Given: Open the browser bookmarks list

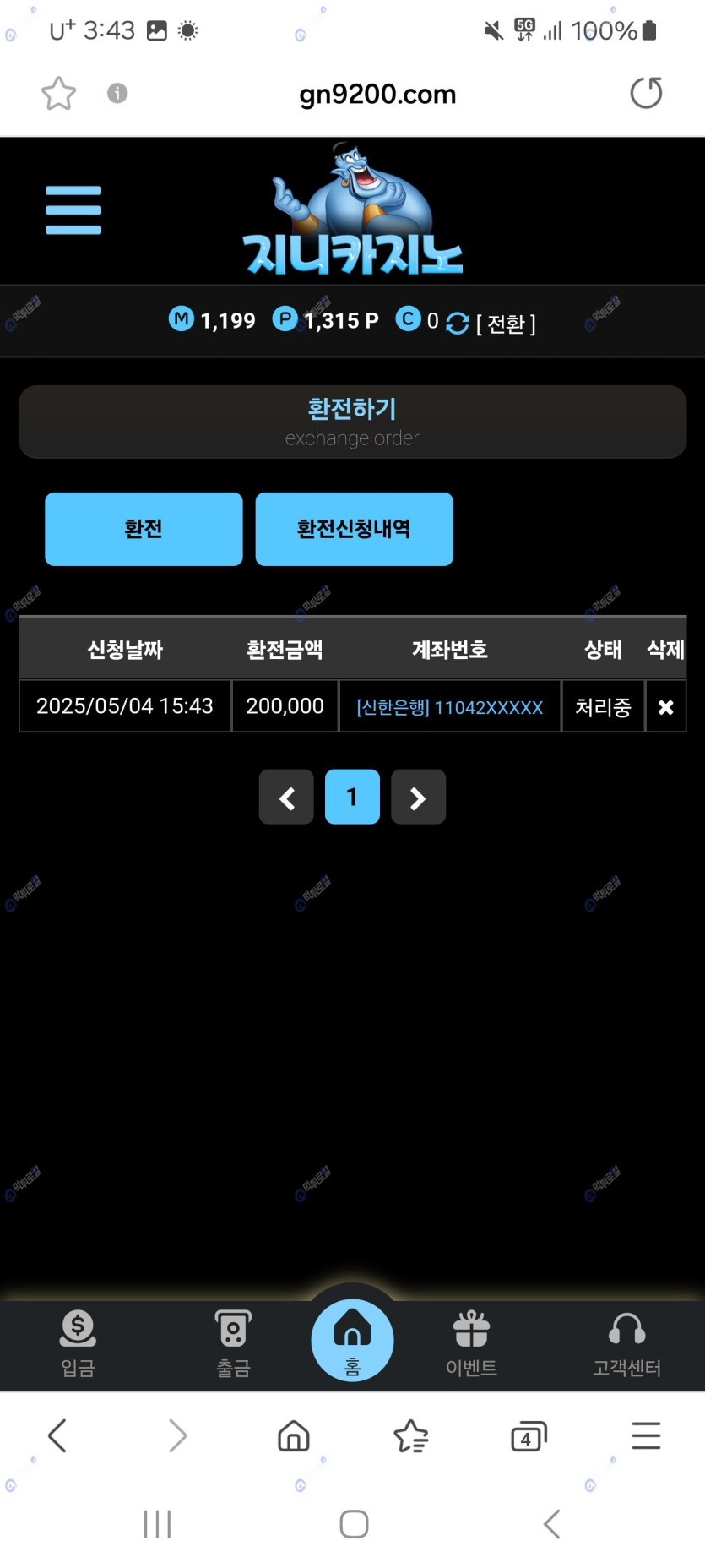Looking at the screenshot, I should click(411, 1435).
